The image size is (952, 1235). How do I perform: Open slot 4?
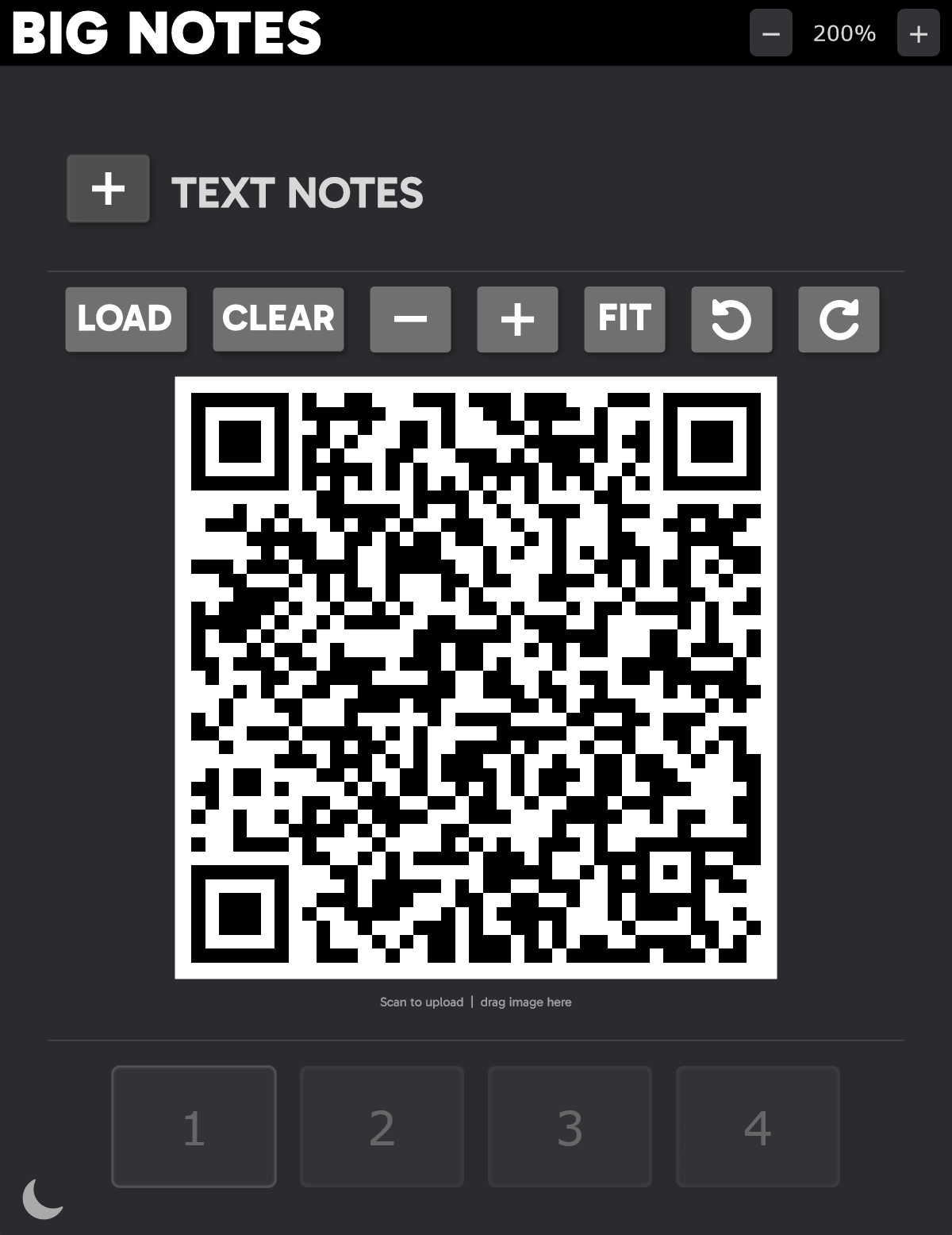(x=758, y=1126)
